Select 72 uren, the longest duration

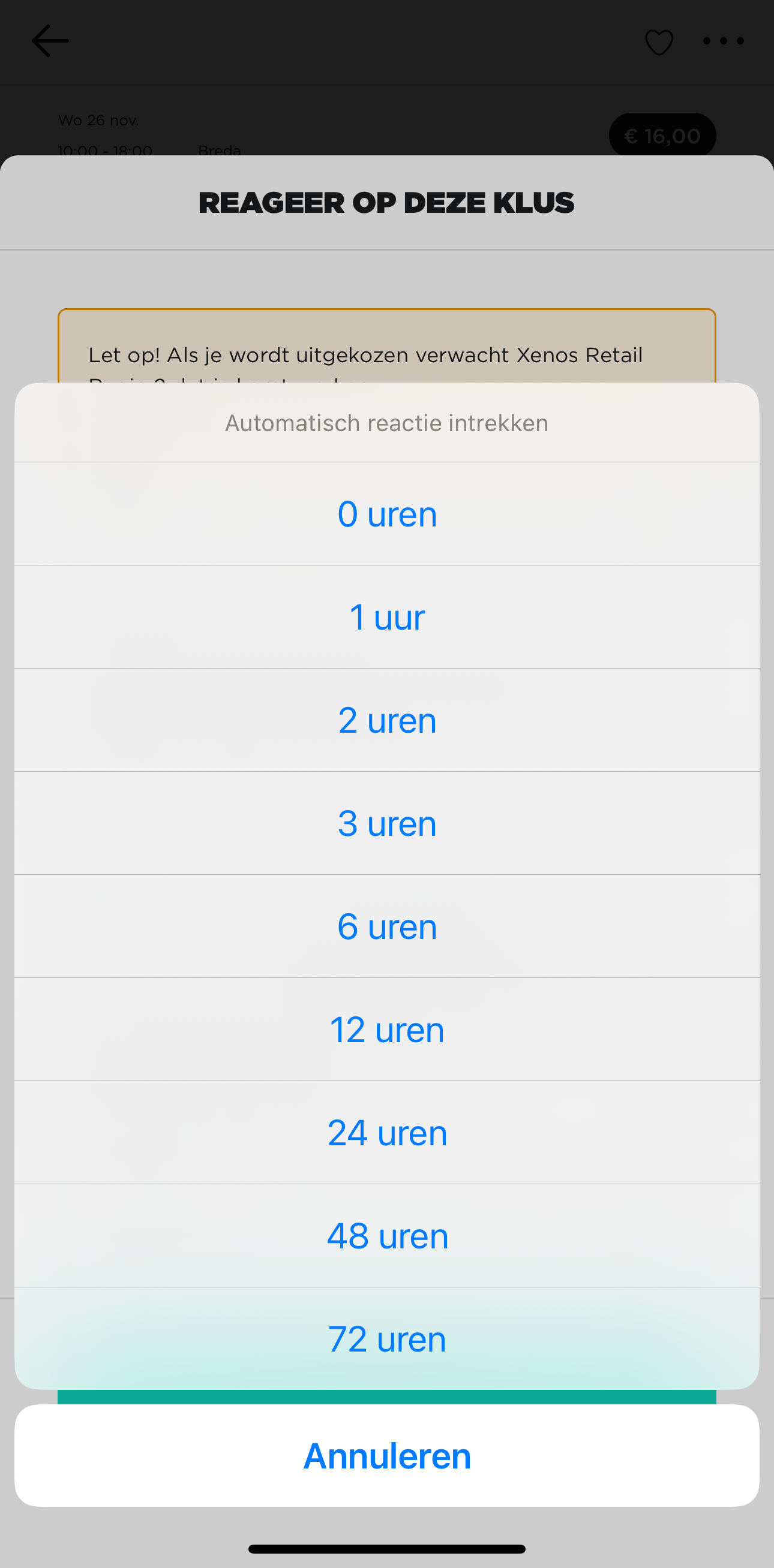coord(386,1338)
